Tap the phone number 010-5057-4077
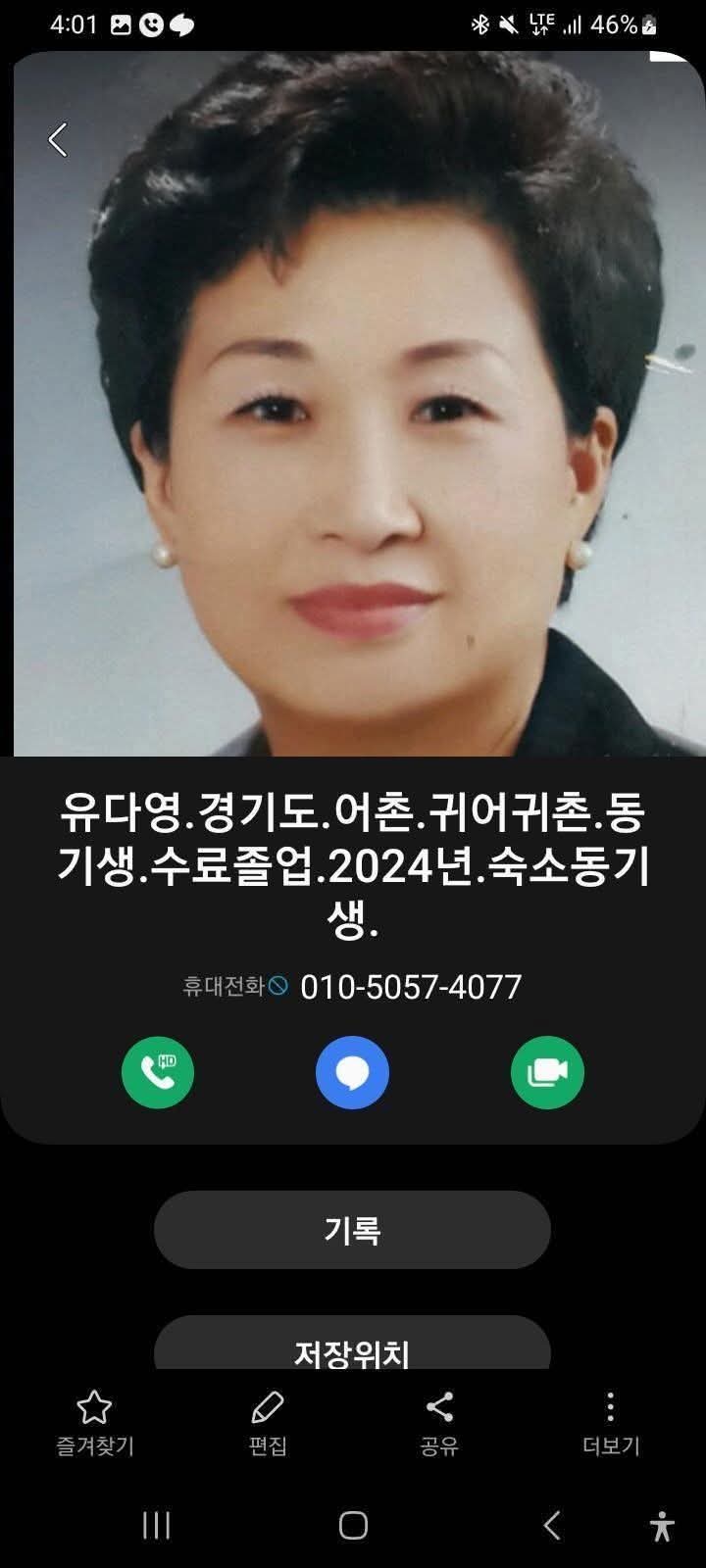 (x=411, y=986)
